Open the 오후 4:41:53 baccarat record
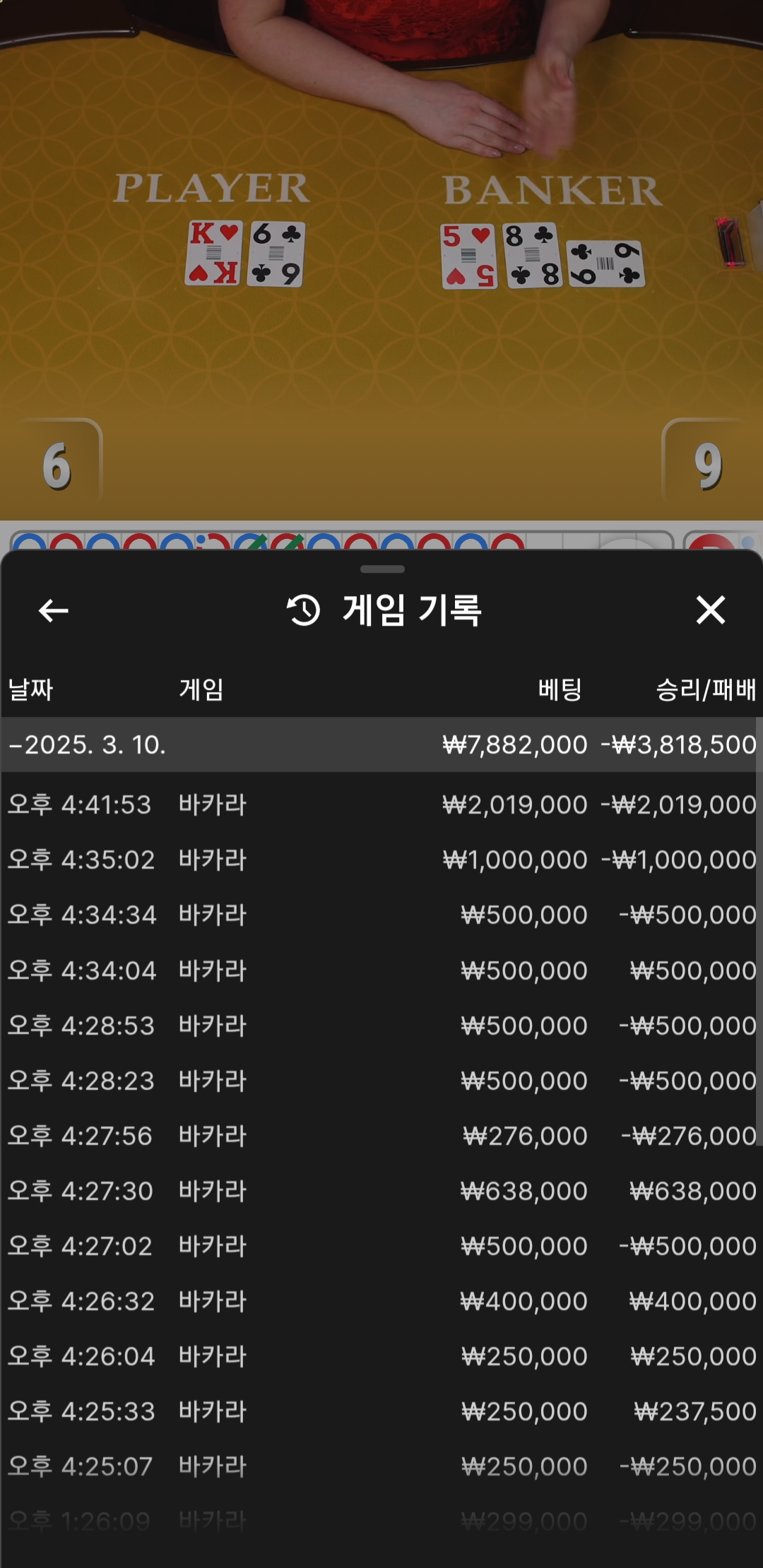The height and width of the screenshot is (1568, 763). click(381, 804)
